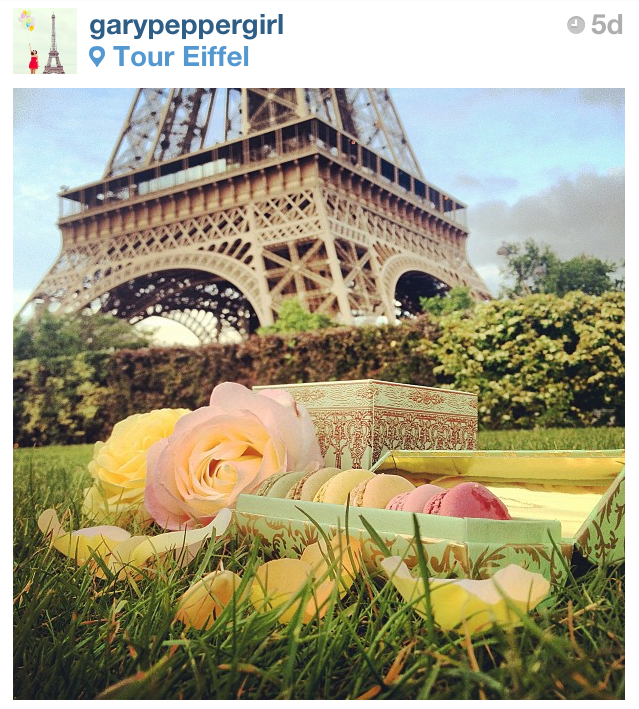Open the garypeppergirl username link
Viewport: 639px width, 709px height.
185,25
